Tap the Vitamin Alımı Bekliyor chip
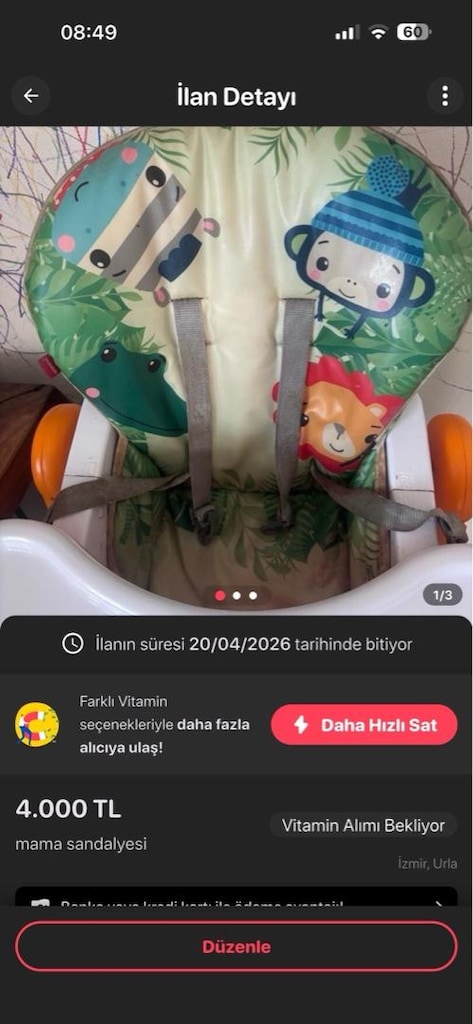The width and height of the screenshot is (473, 1024). point(363,825)
